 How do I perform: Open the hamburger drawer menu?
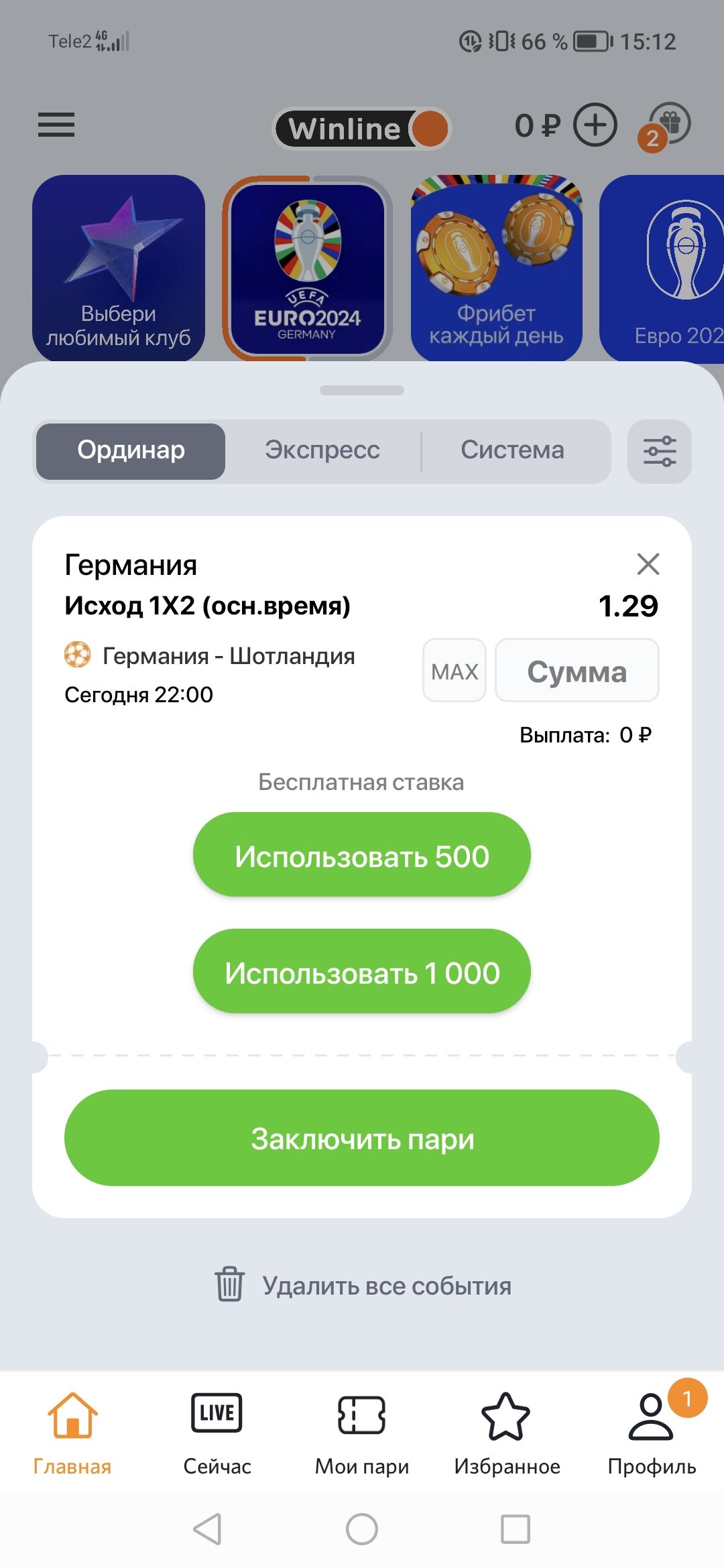tap(56, 125)
